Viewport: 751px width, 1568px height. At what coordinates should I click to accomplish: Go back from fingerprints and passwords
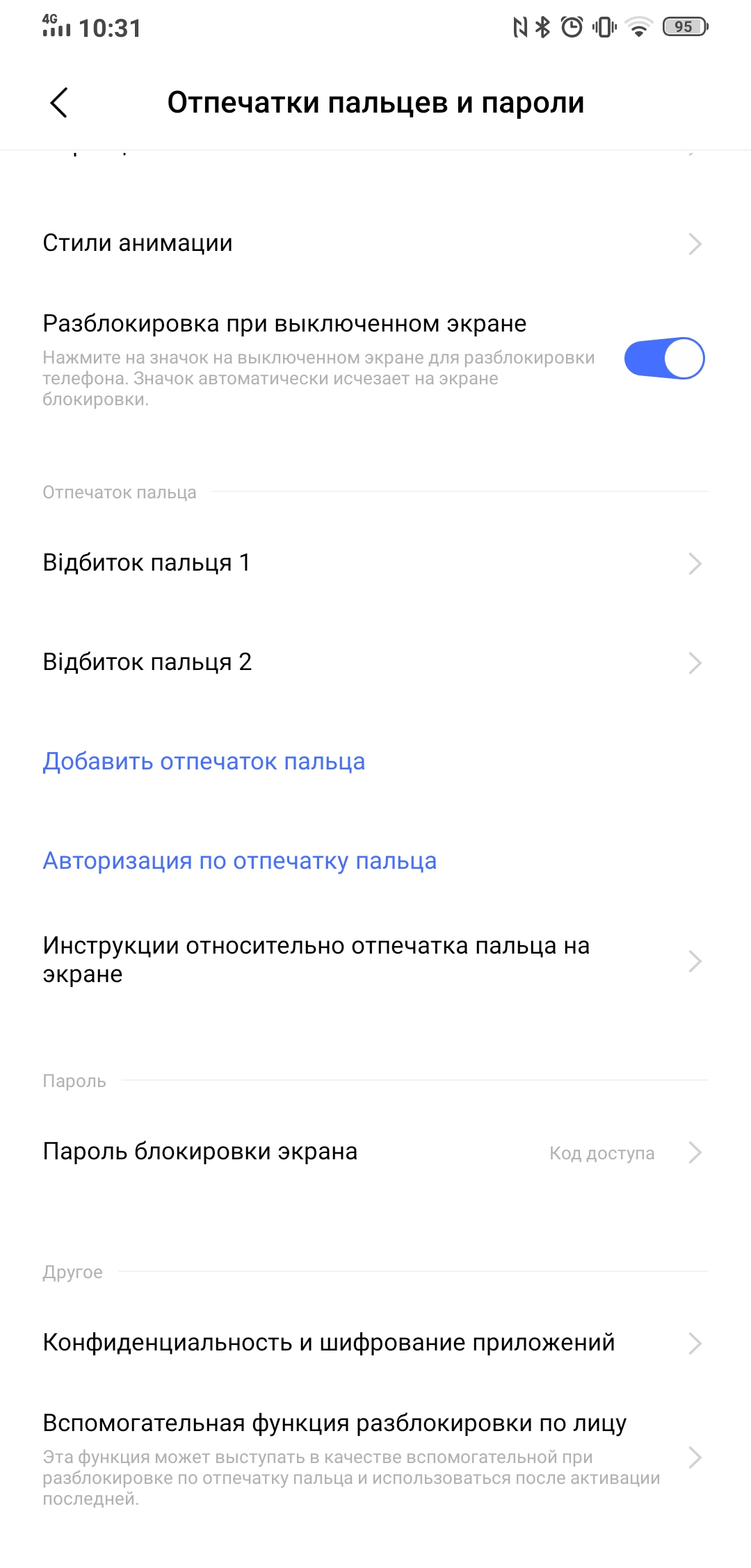[59, 103]
